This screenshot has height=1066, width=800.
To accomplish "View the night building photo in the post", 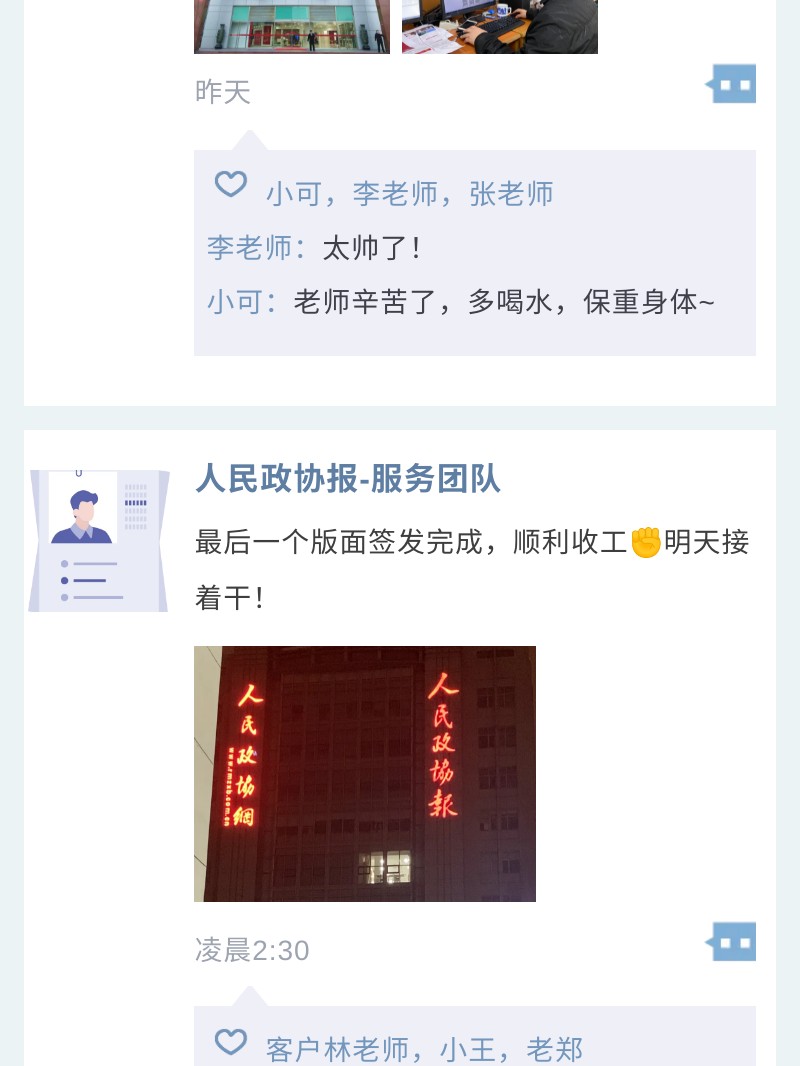I will (x=365, y=774).
